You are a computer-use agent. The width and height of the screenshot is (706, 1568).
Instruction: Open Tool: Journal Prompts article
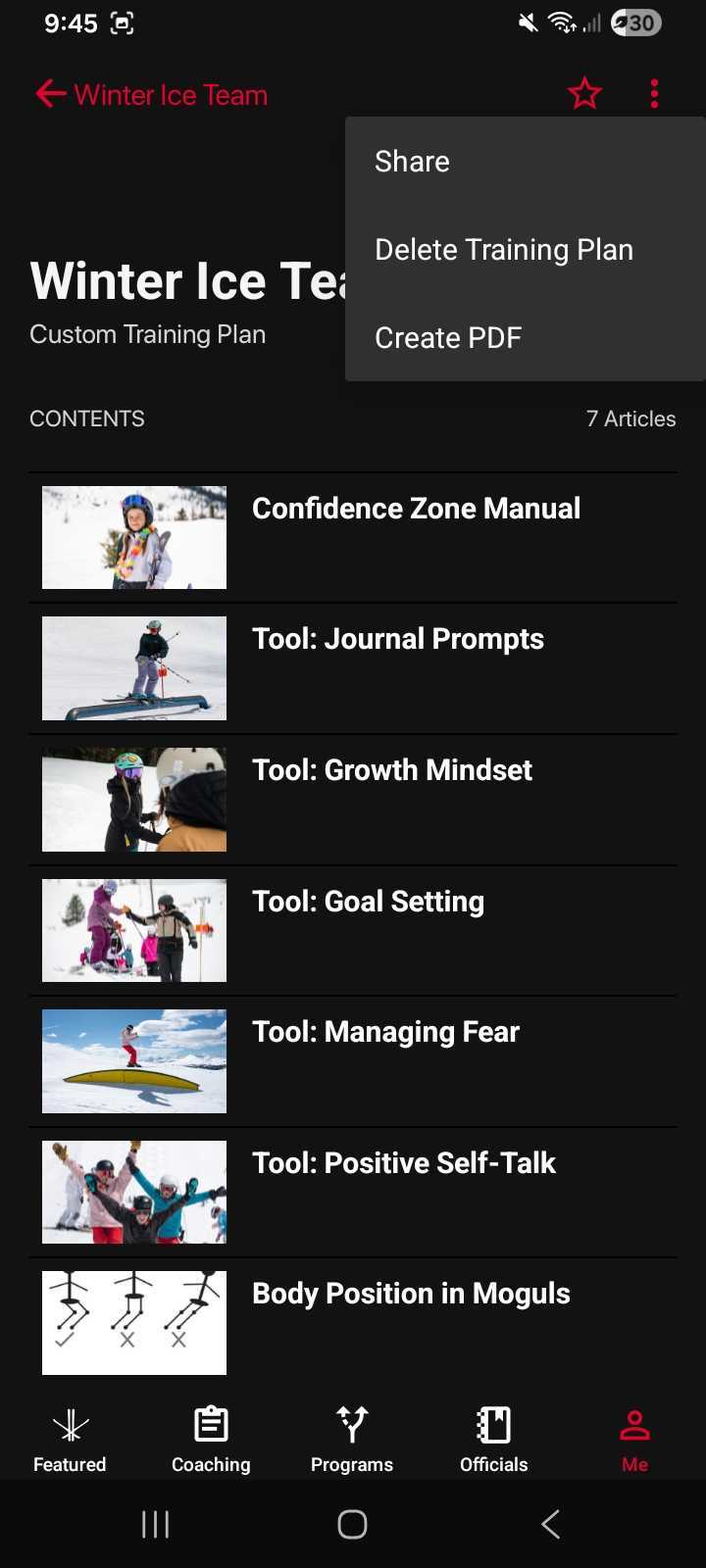point(397,638)
